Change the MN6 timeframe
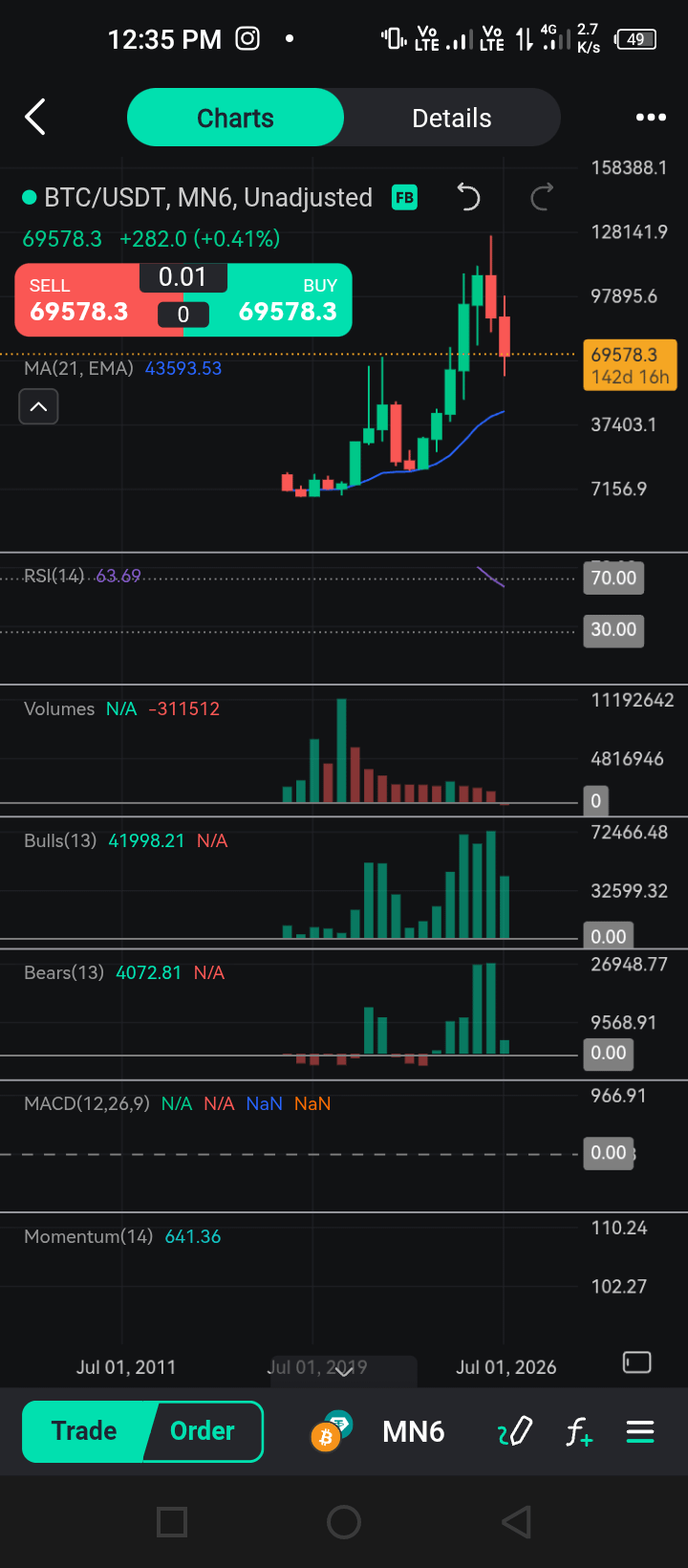This screenshot has width=688, height=1568. tap(413, 1431)
